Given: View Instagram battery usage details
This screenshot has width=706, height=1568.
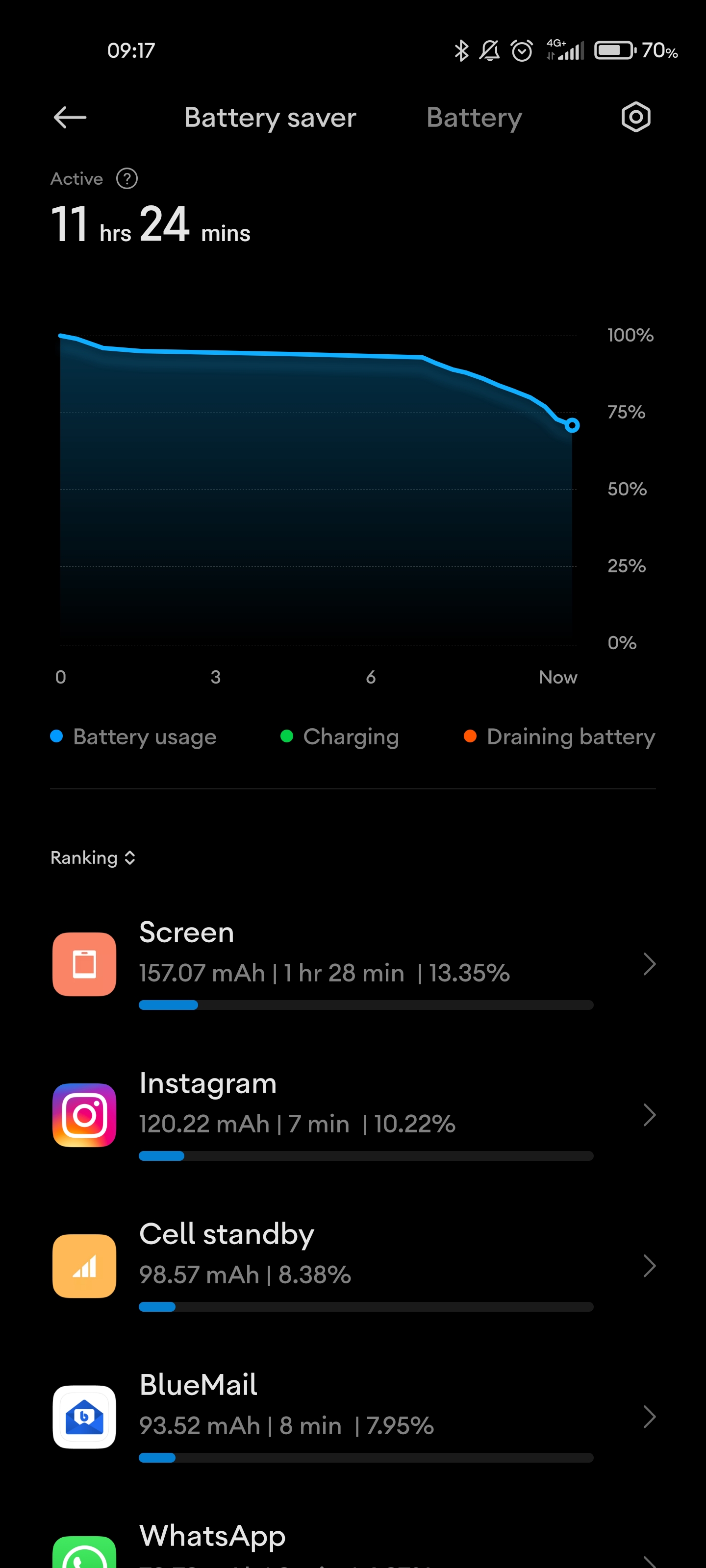Looking at the screenshot, I should (x=353, y=1115).
